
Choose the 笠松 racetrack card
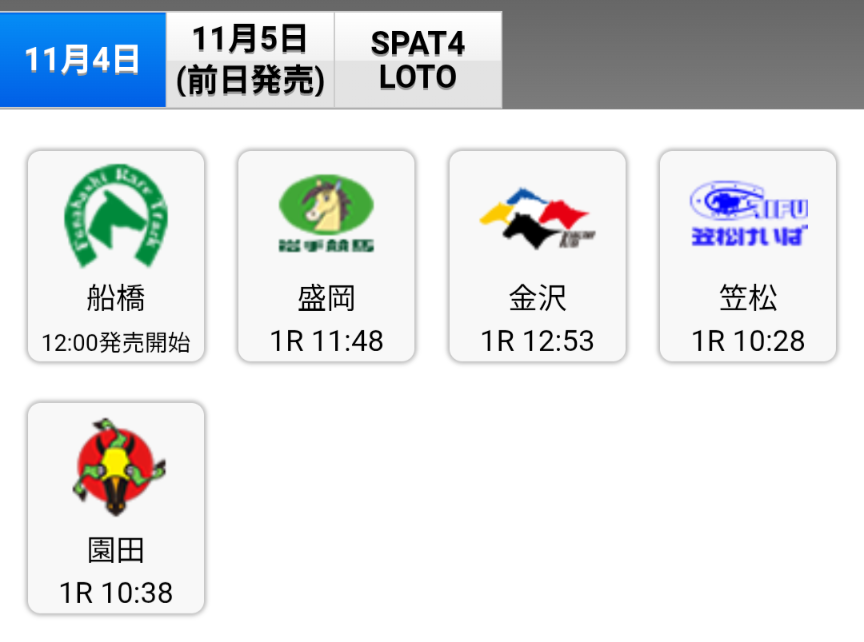click(748, 256)
